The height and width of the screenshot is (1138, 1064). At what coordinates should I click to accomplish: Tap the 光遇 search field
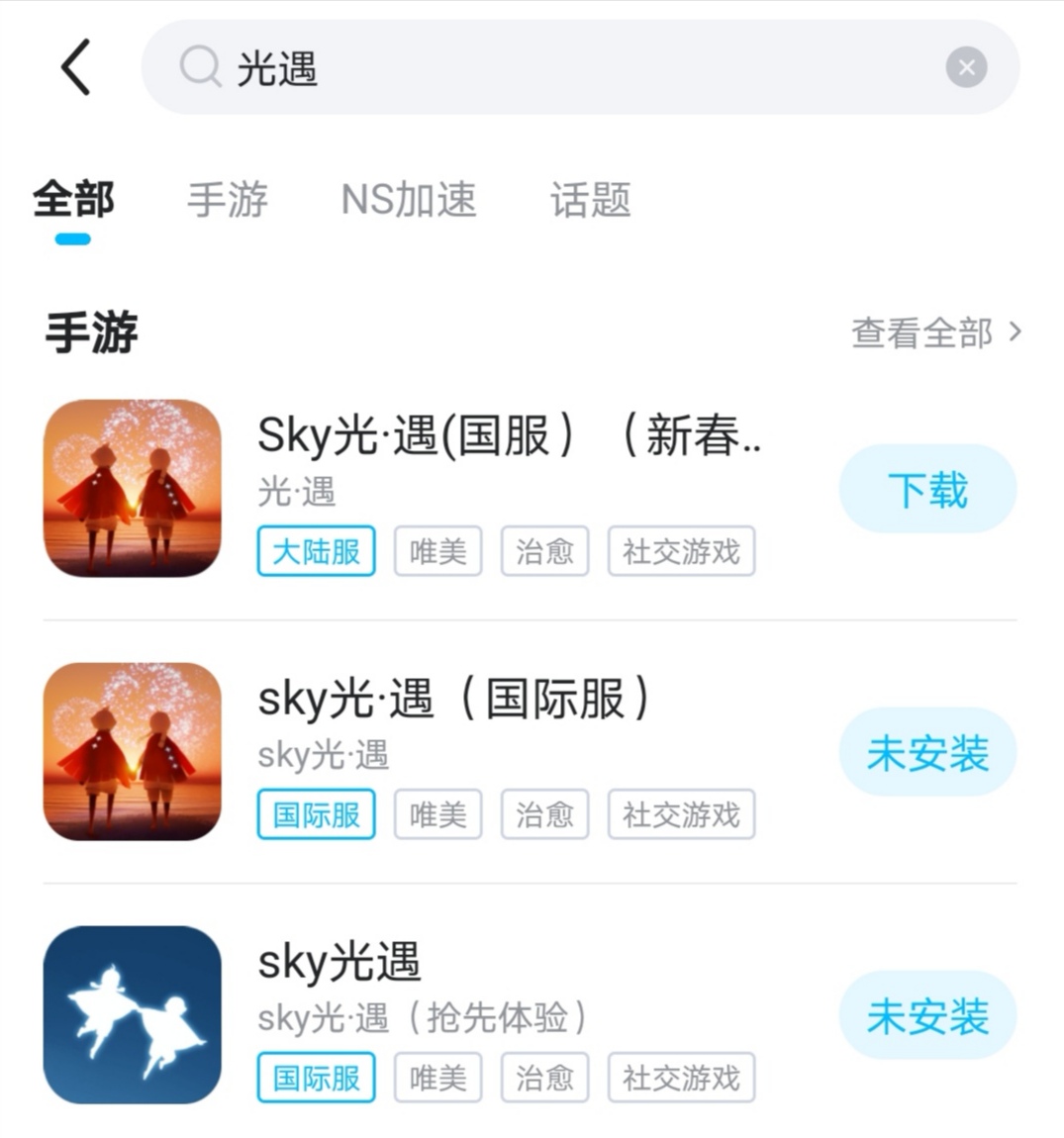[554, 67]
